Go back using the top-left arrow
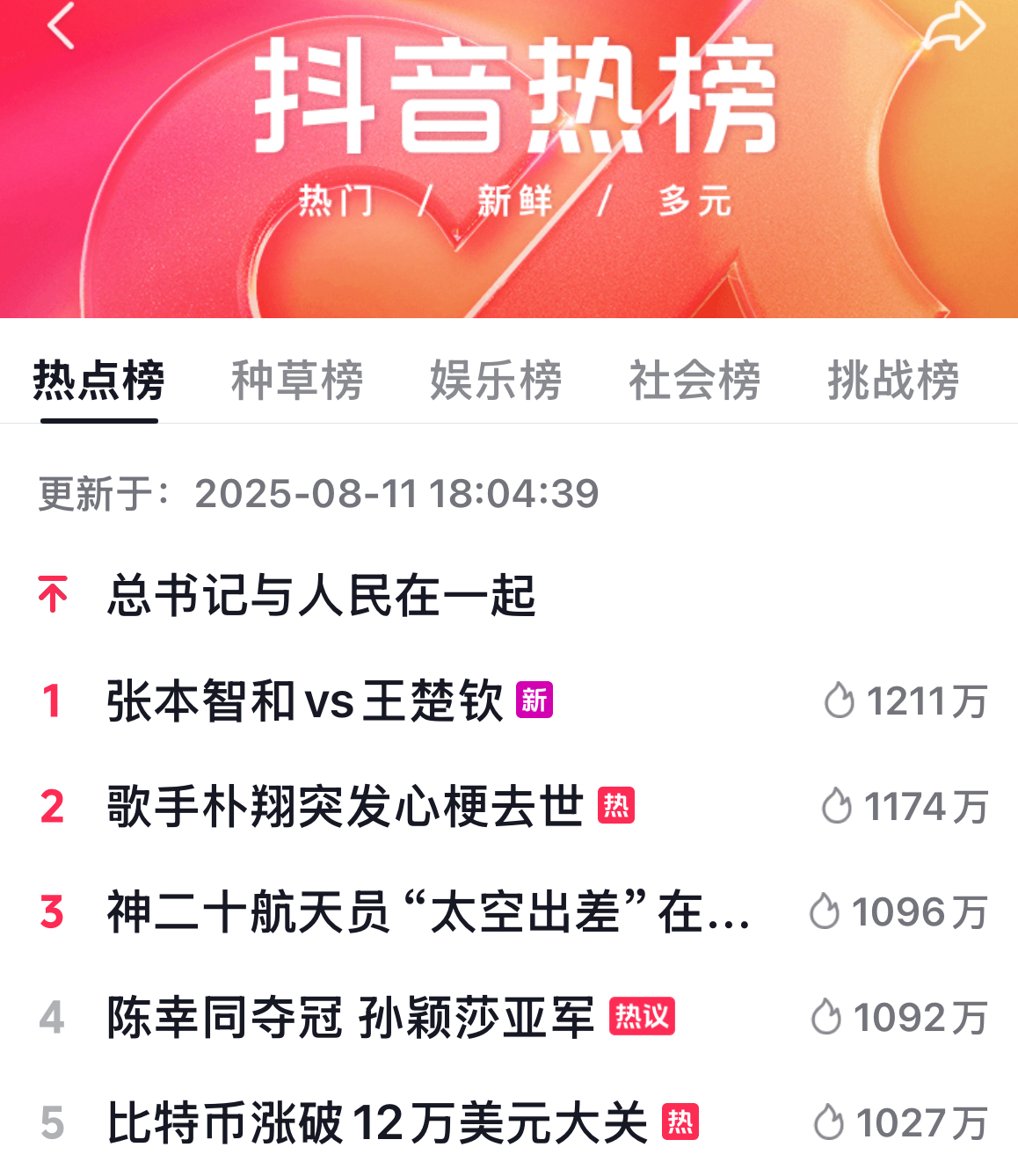 click(x=62, y=26)
